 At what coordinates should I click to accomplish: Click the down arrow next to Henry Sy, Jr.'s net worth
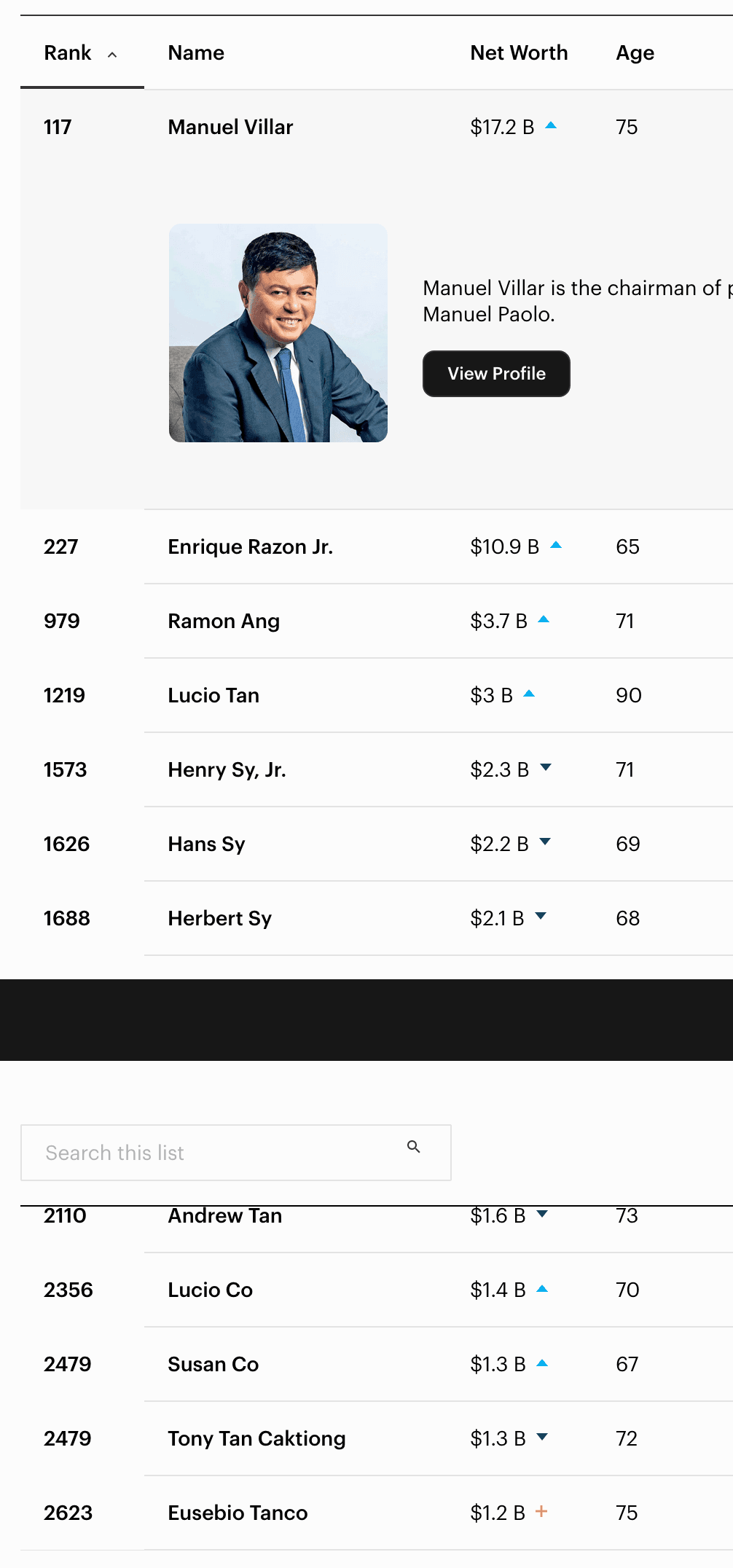click(x=545, y=769)
